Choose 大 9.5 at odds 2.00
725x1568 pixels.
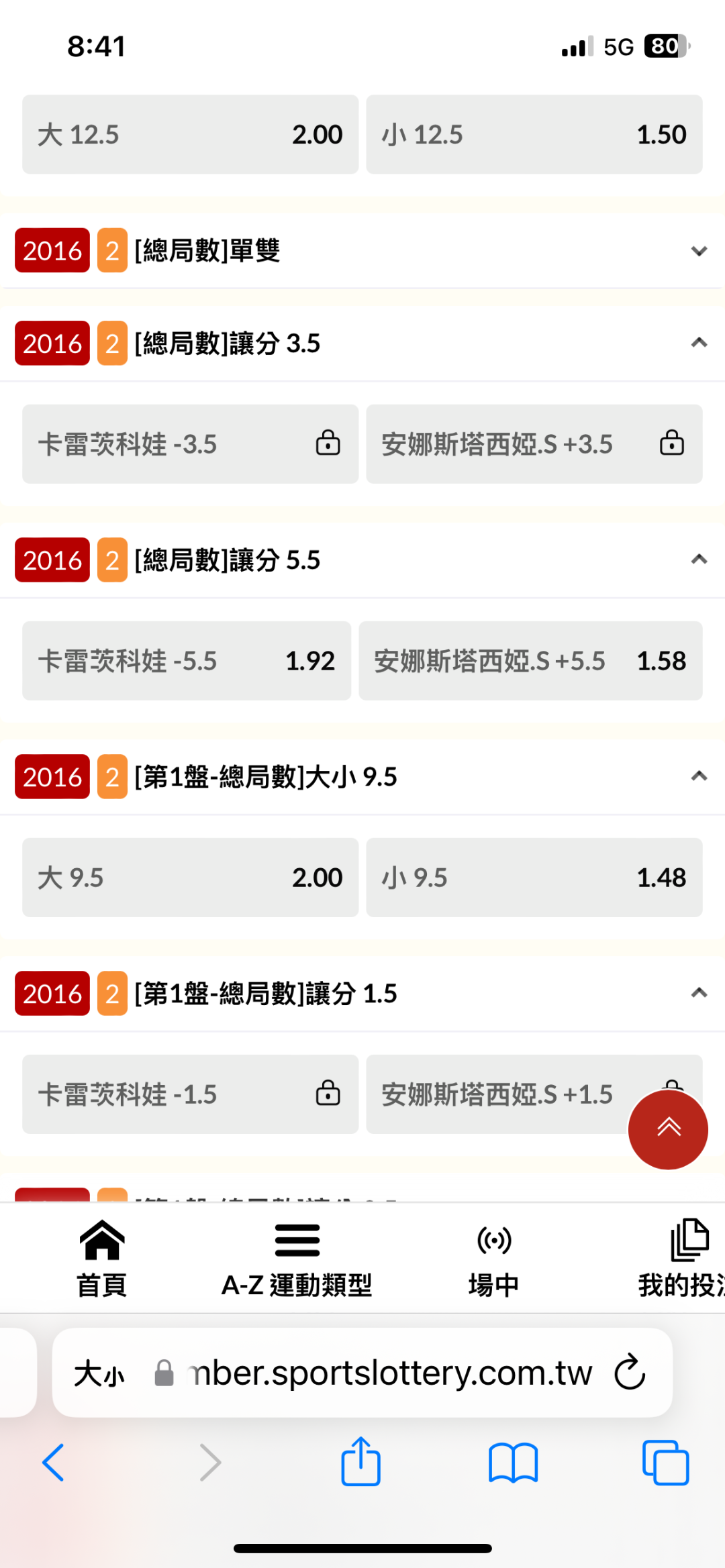pyautogui.click(x=190, y=878)
